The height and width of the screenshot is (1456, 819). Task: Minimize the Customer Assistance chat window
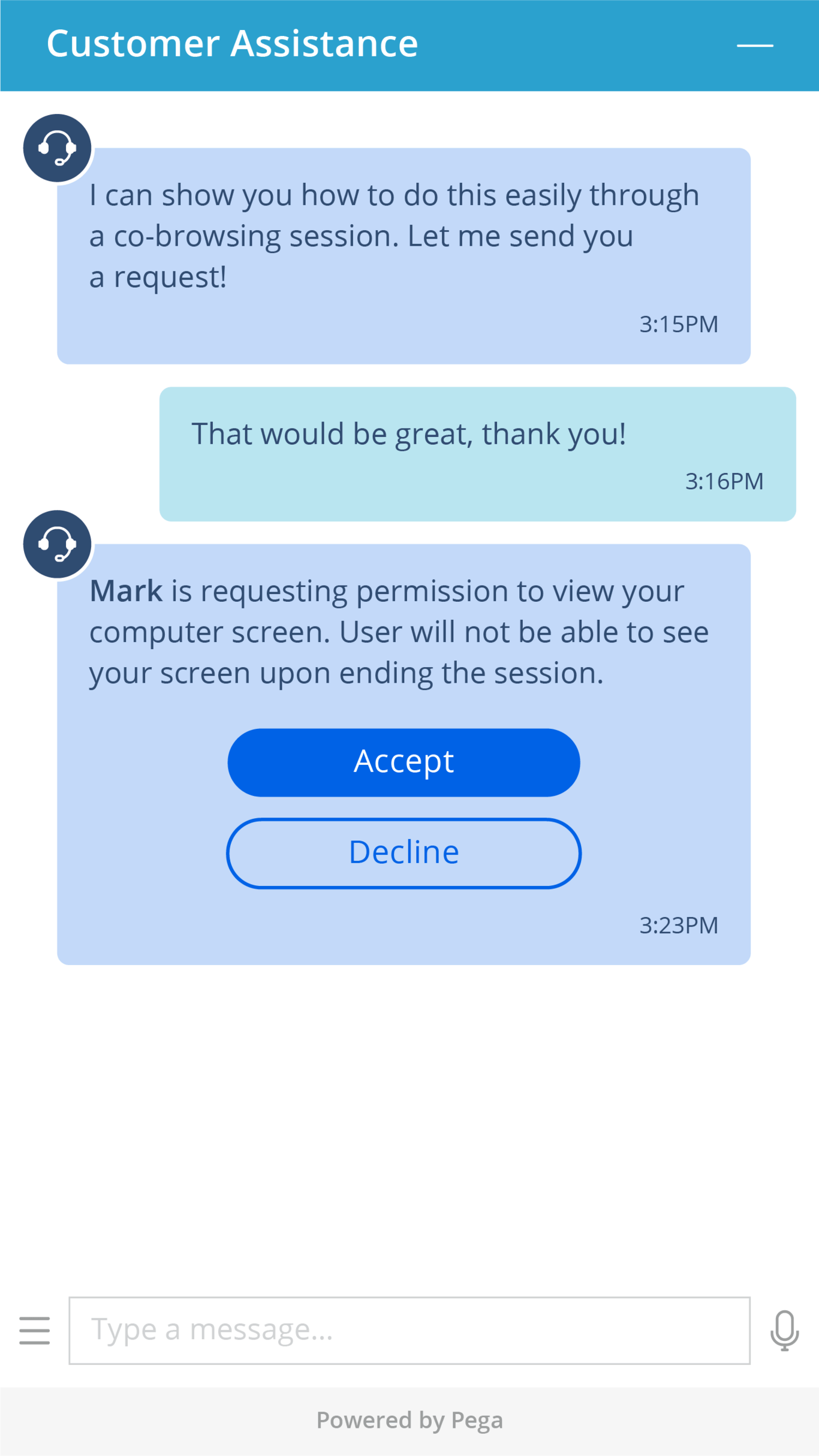pos(755,46)
